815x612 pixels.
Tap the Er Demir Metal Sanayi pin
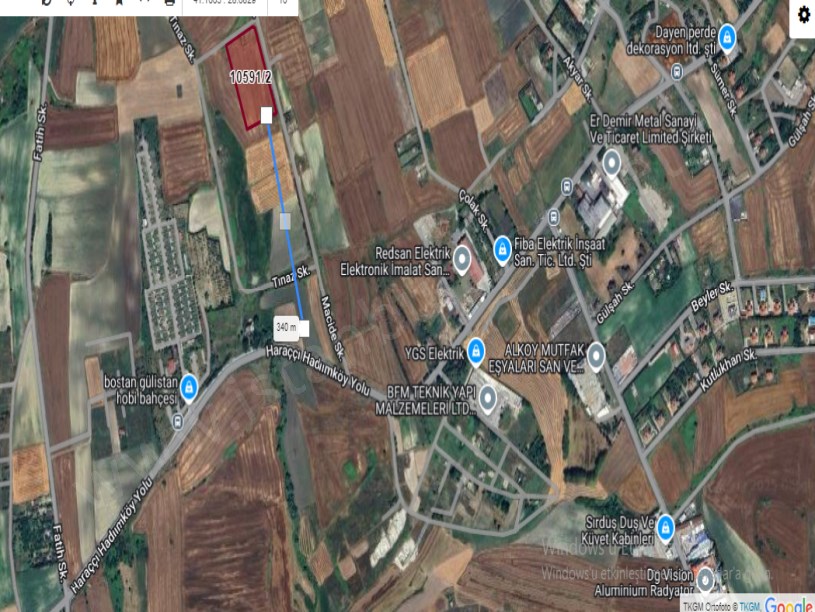[x=612, y=162]
